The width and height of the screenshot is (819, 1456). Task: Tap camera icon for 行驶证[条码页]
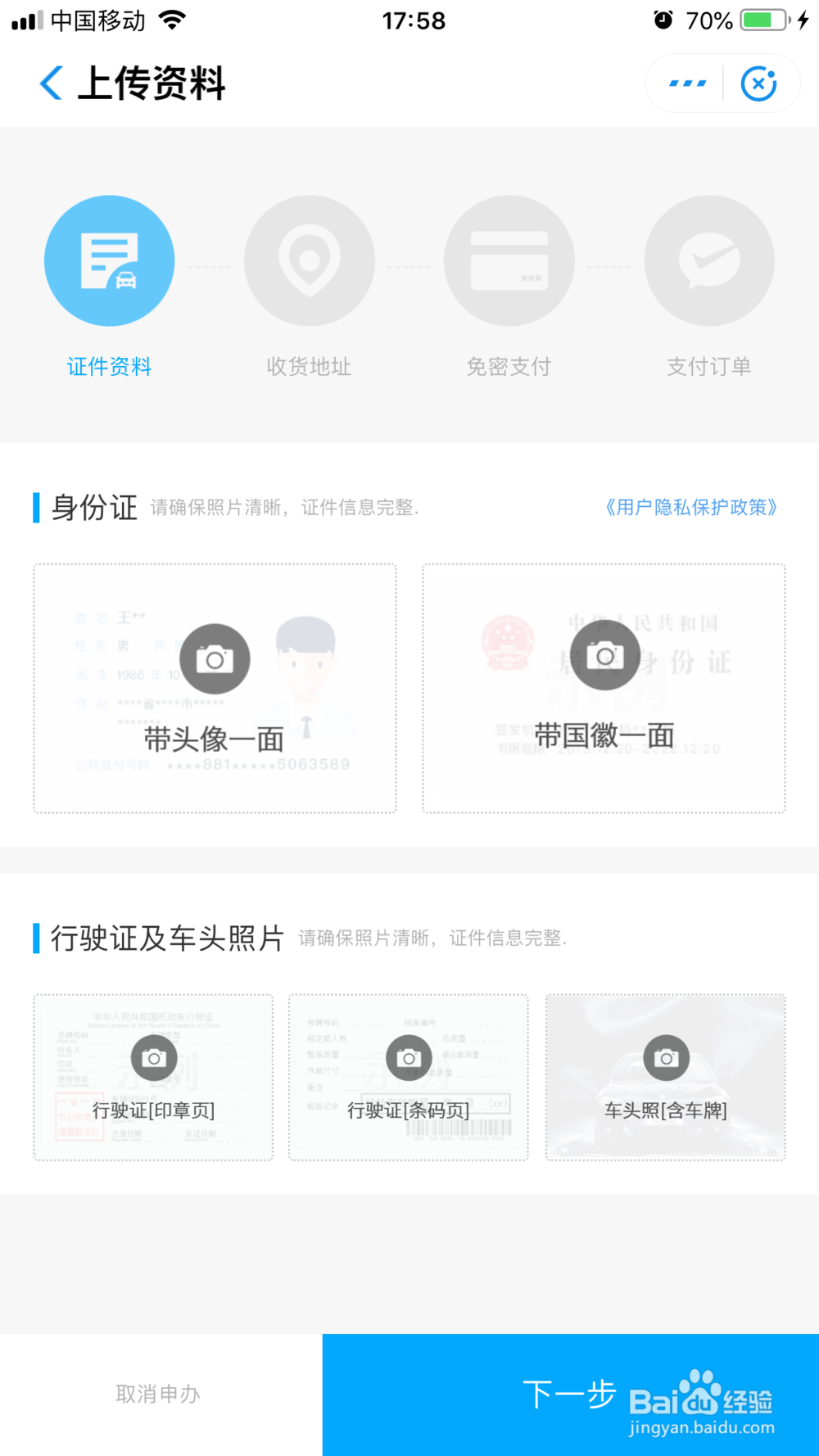[408, 1057]
